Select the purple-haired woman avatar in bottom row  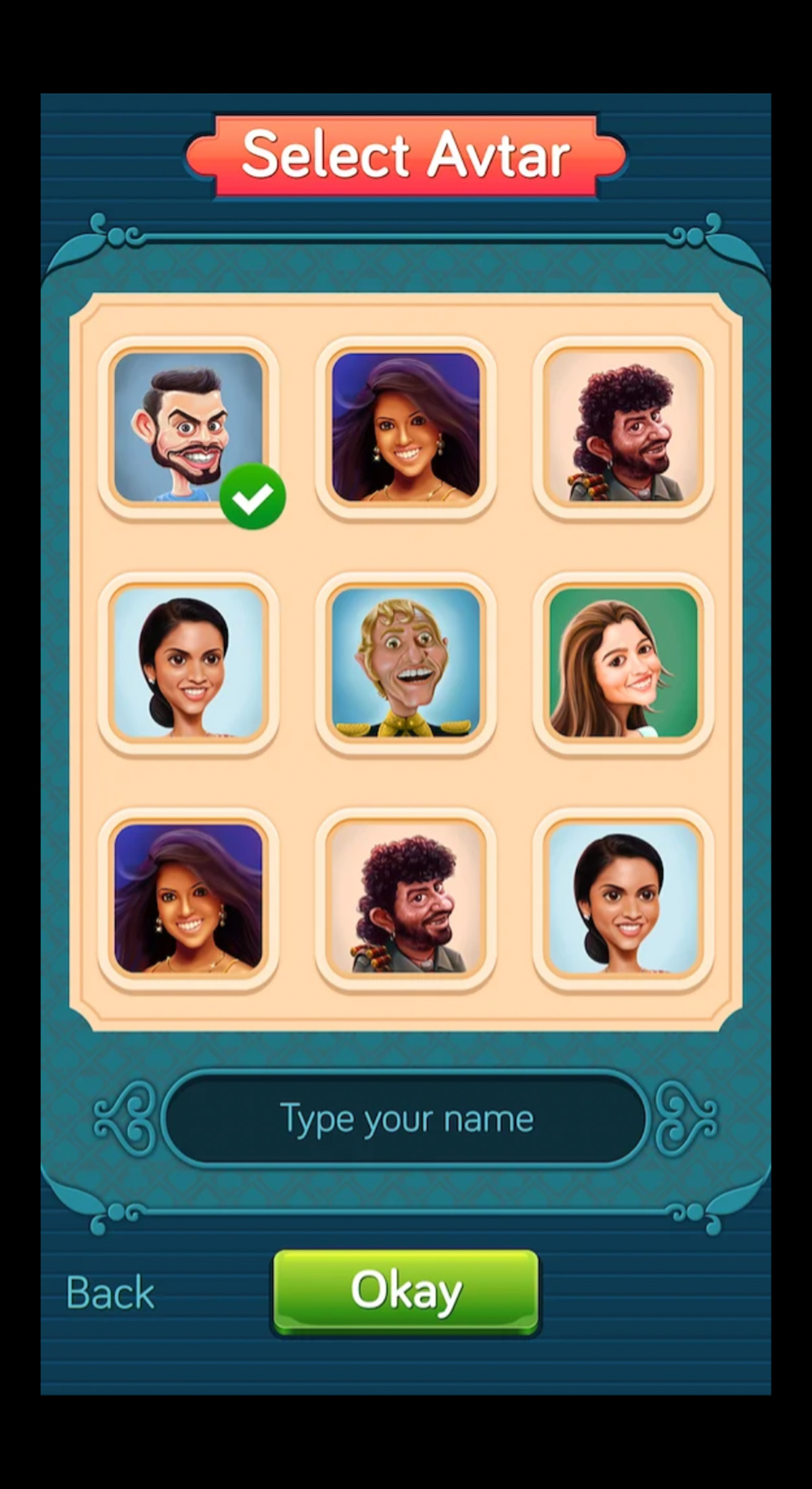click(x=188, y=898)
